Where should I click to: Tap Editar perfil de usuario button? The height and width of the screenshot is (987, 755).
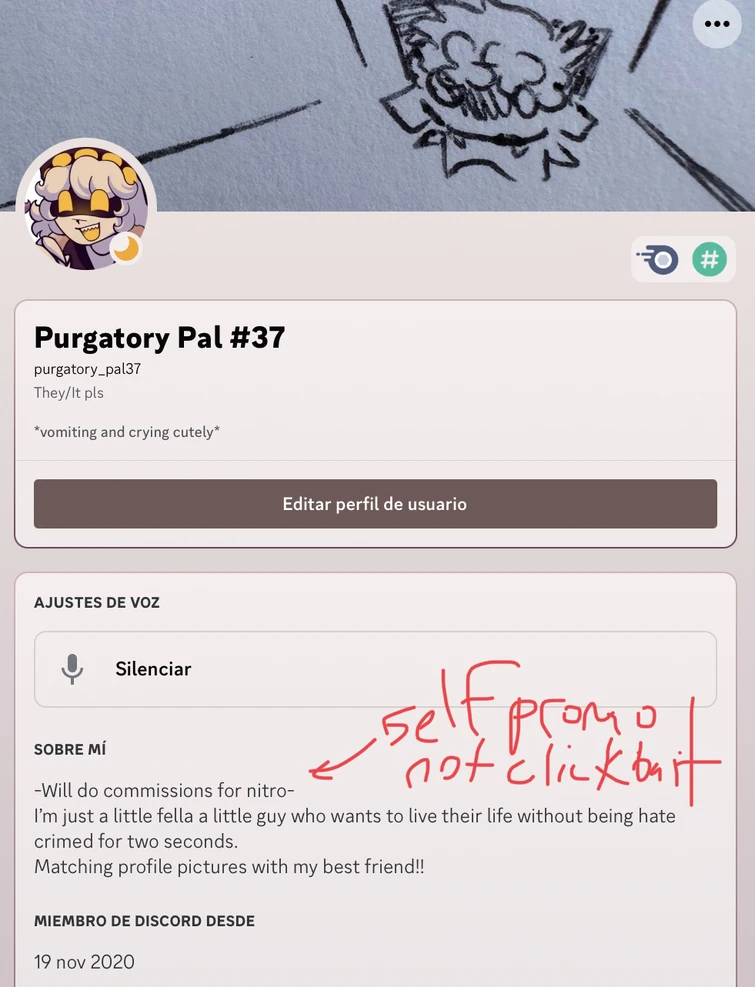(375, 504)
